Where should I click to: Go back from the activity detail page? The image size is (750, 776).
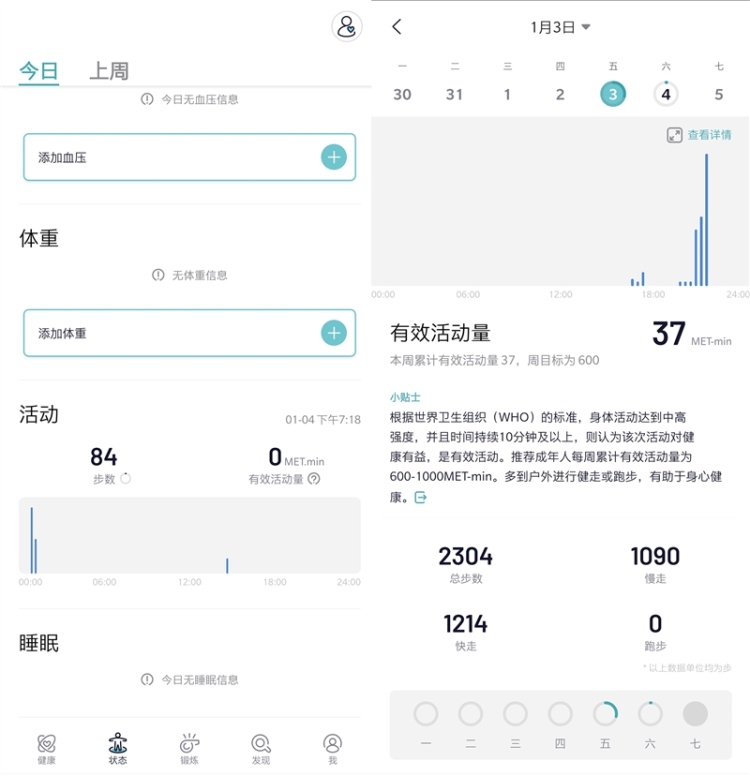tap(397, 27)
